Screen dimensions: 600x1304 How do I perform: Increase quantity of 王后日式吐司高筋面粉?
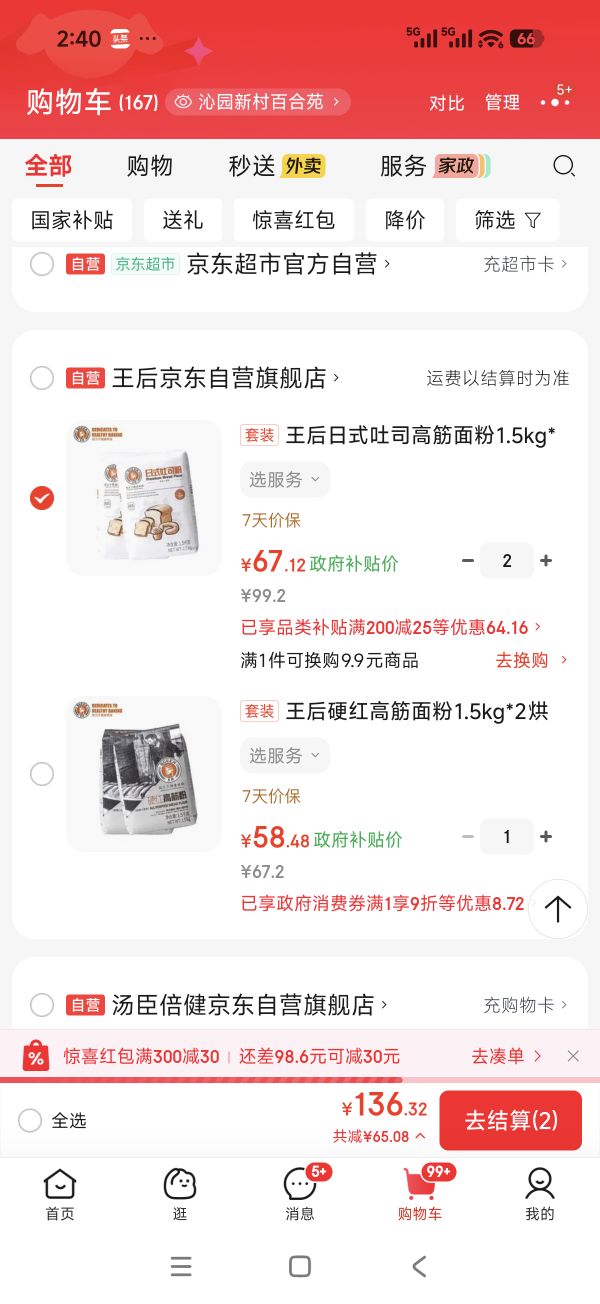tap(546, 561)
